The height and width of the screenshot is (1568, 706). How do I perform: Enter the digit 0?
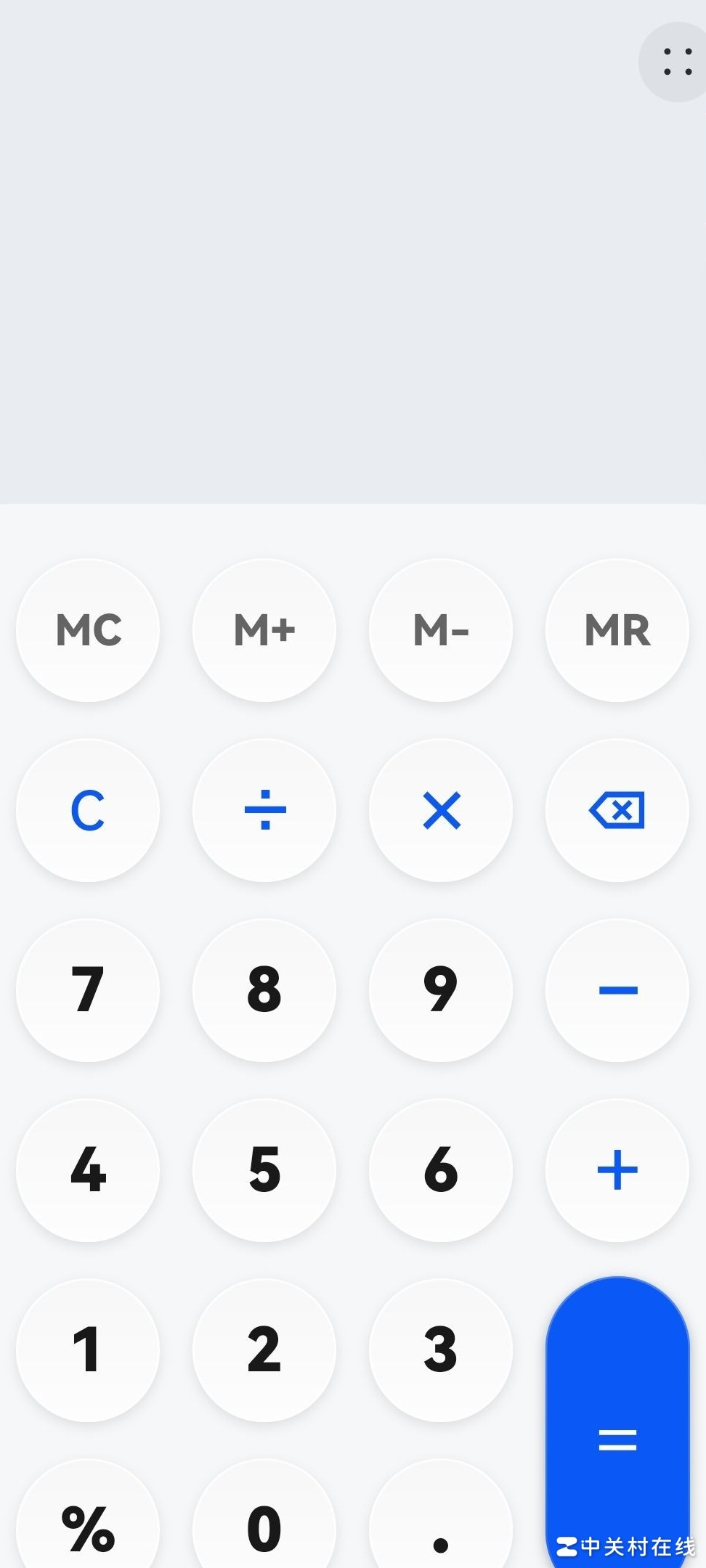(x=264, y=1524)
